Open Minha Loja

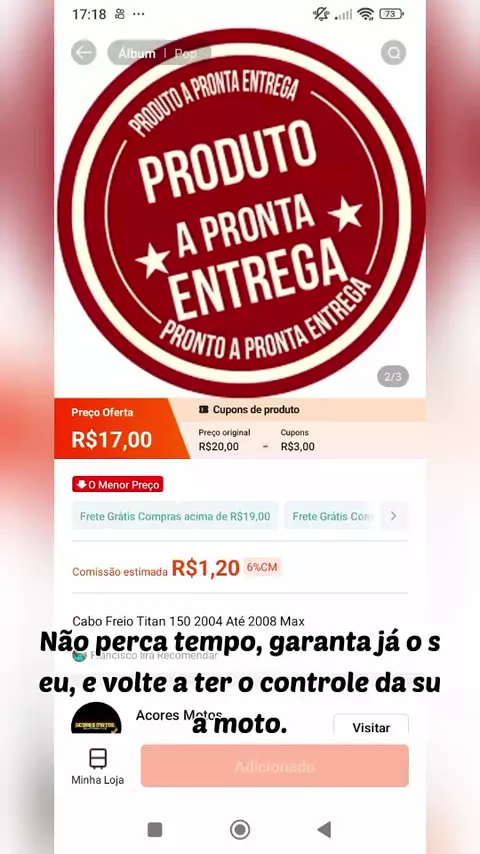coord(98,766)
